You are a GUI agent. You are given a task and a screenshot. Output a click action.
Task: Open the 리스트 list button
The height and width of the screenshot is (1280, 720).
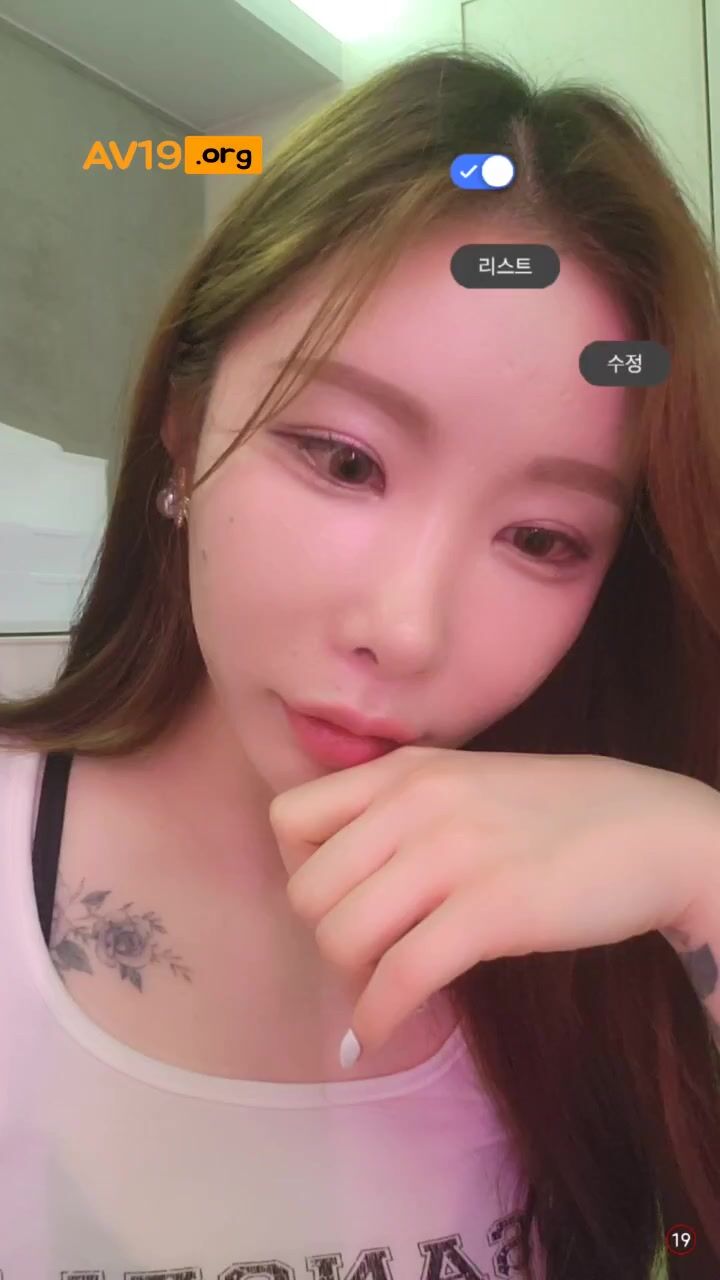click(x=505, y=266)
